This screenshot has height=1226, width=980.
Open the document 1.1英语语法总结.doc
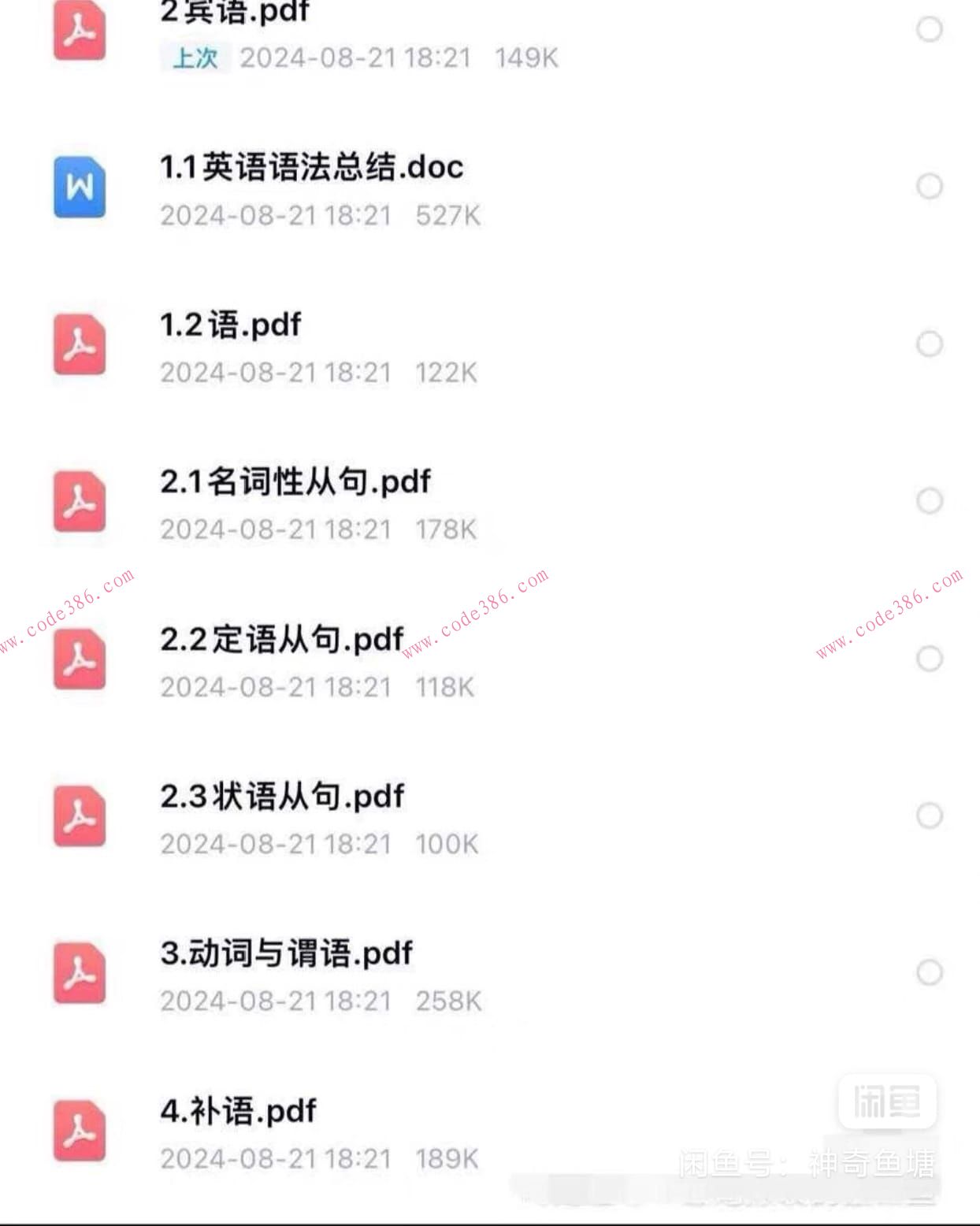coord(311,168)
